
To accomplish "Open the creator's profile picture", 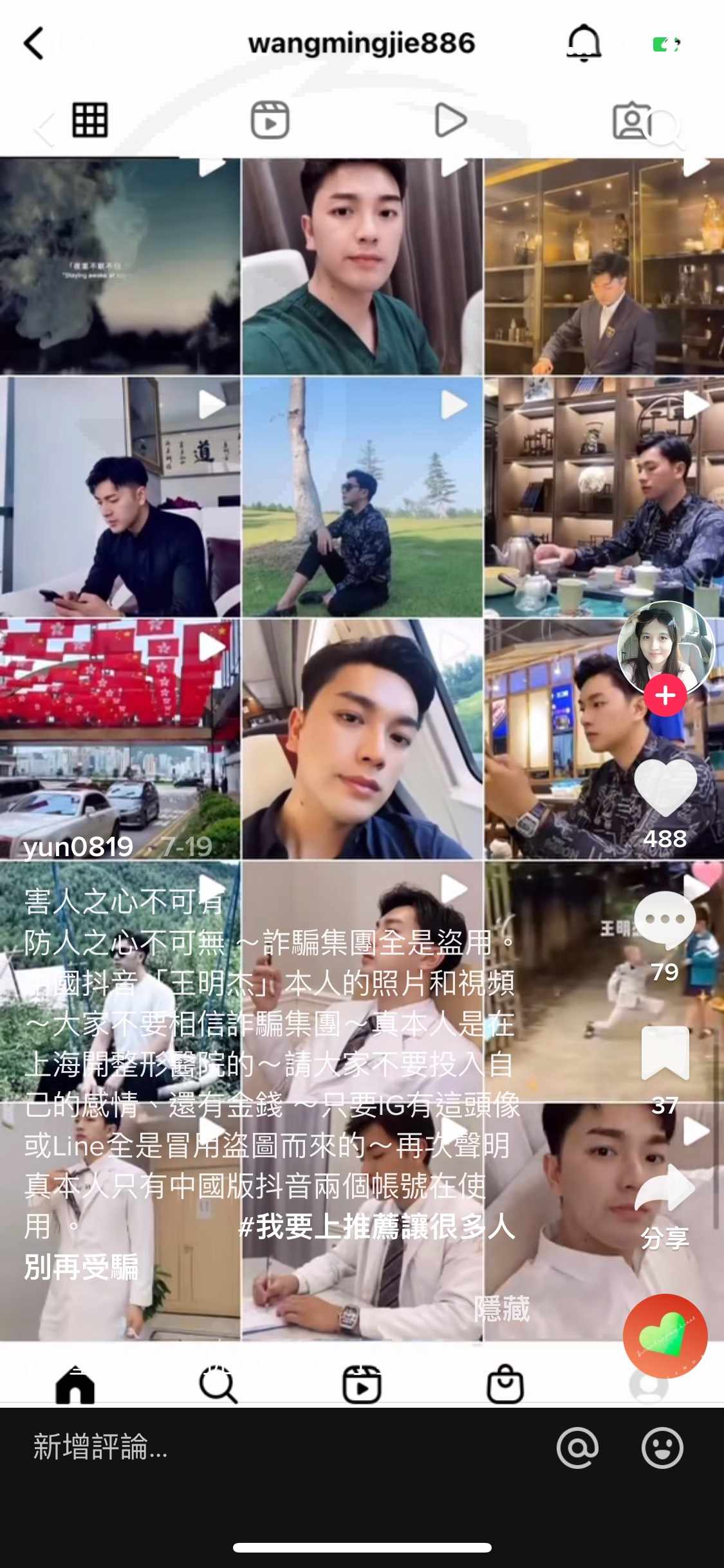I will click(665, 648).
